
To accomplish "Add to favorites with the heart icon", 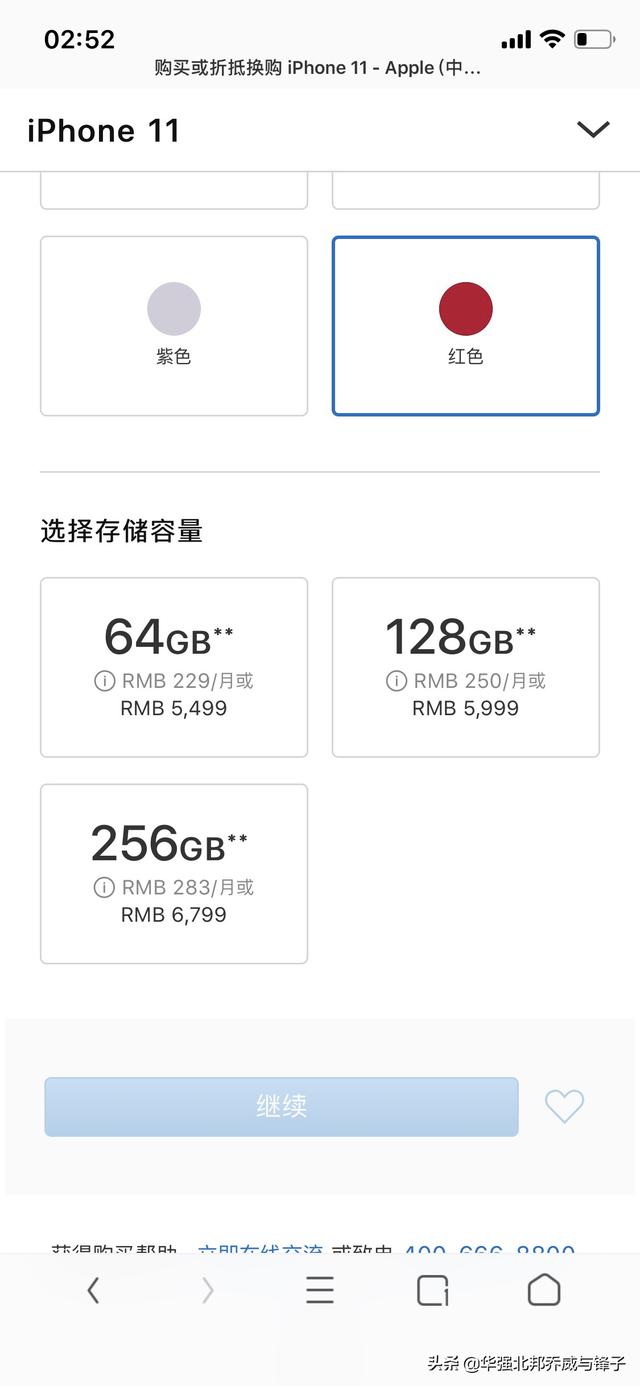I will coord(564,1106).
